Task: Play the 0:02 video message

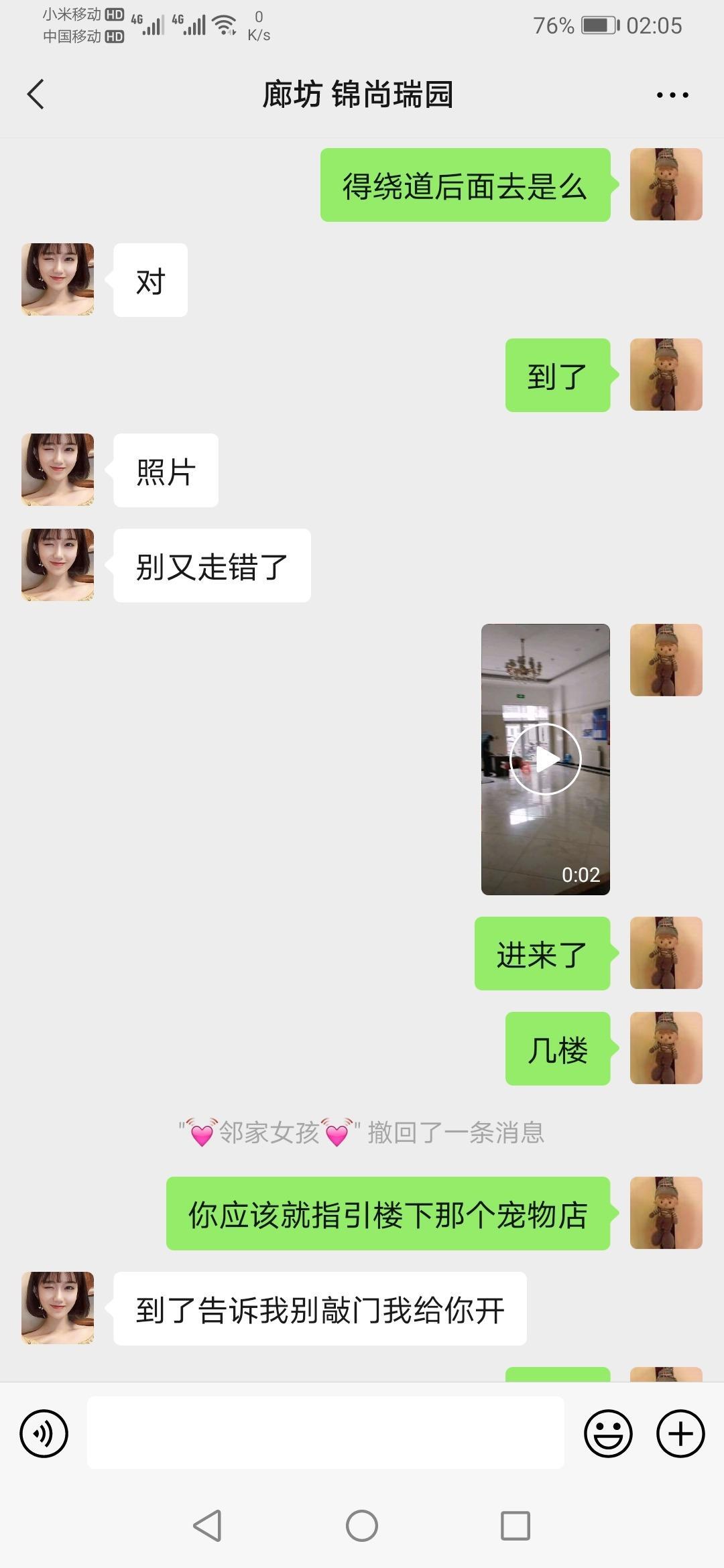Action: [545, 759]
